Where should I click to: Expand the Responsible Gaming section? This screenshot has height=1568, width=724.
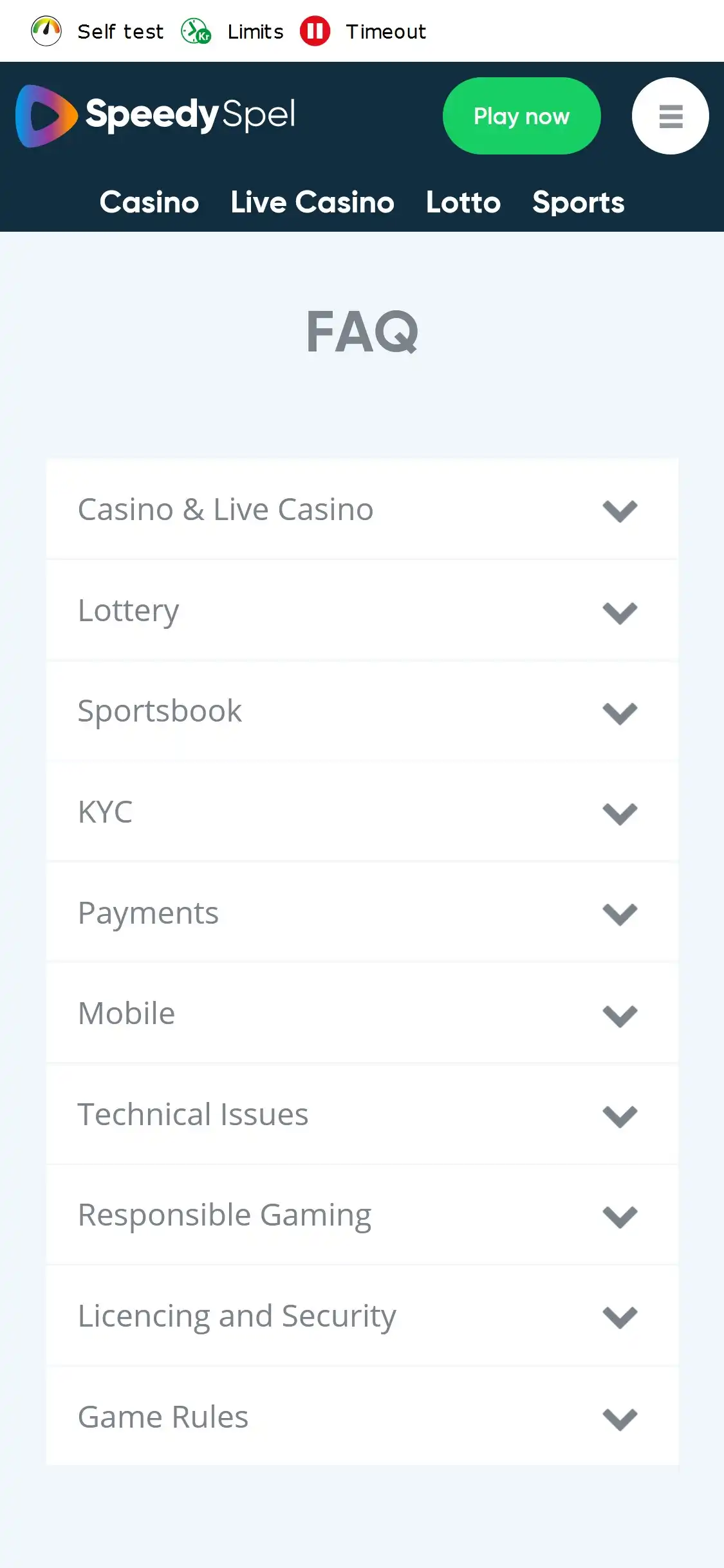point(362,1215)
